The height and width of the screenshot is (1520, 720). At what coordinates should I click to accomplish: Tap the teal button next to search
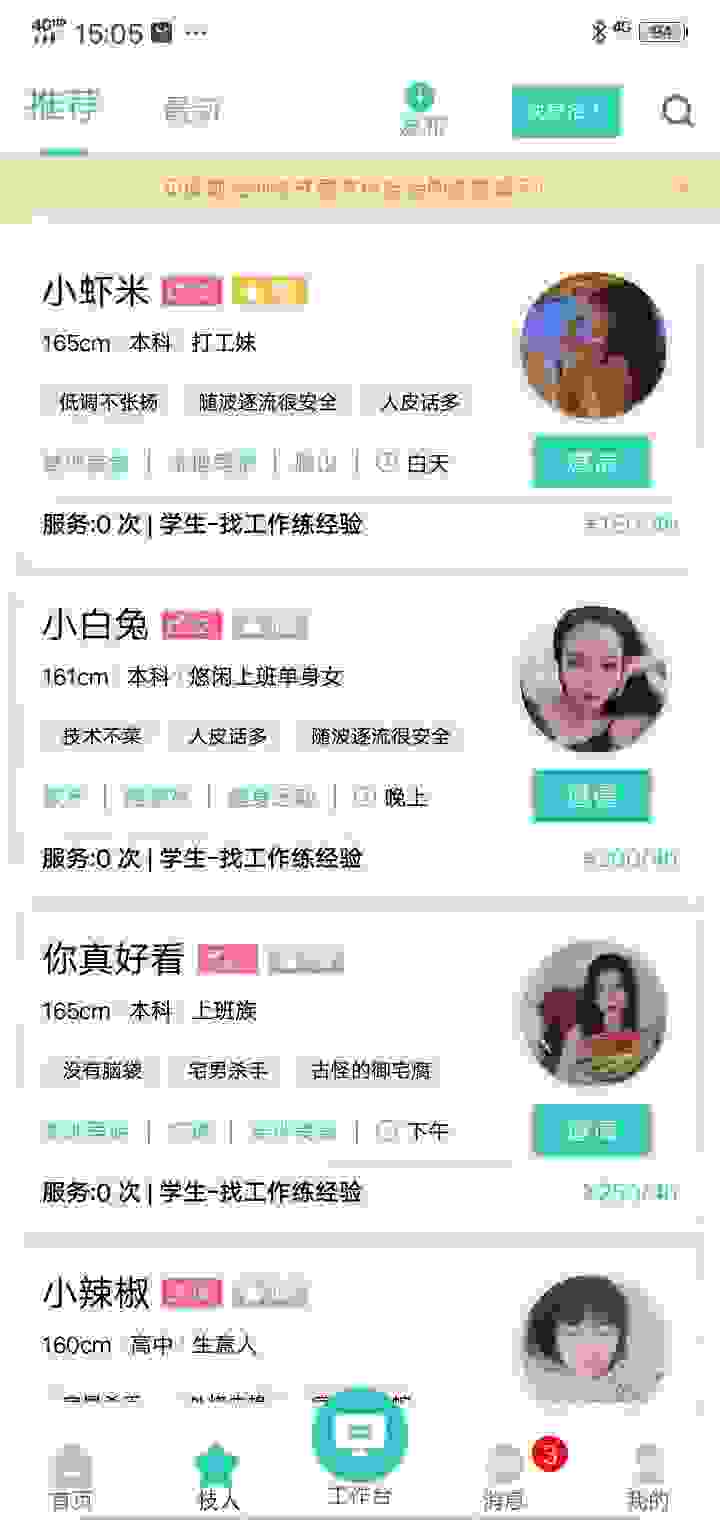(565, 112)
